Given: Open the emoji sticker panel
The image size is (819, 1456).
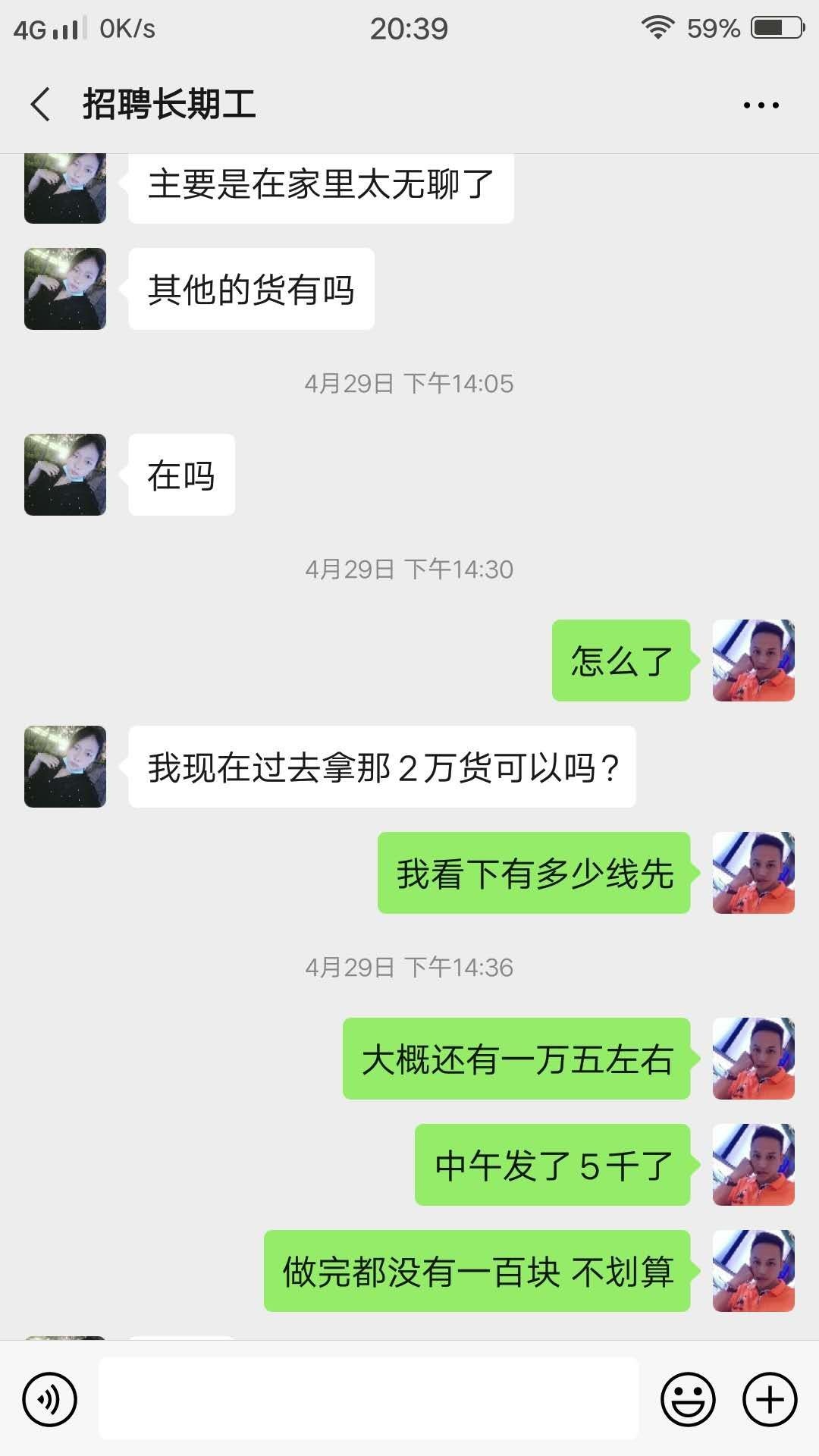Looking at the screenshot, I should tap(688, 1399).
